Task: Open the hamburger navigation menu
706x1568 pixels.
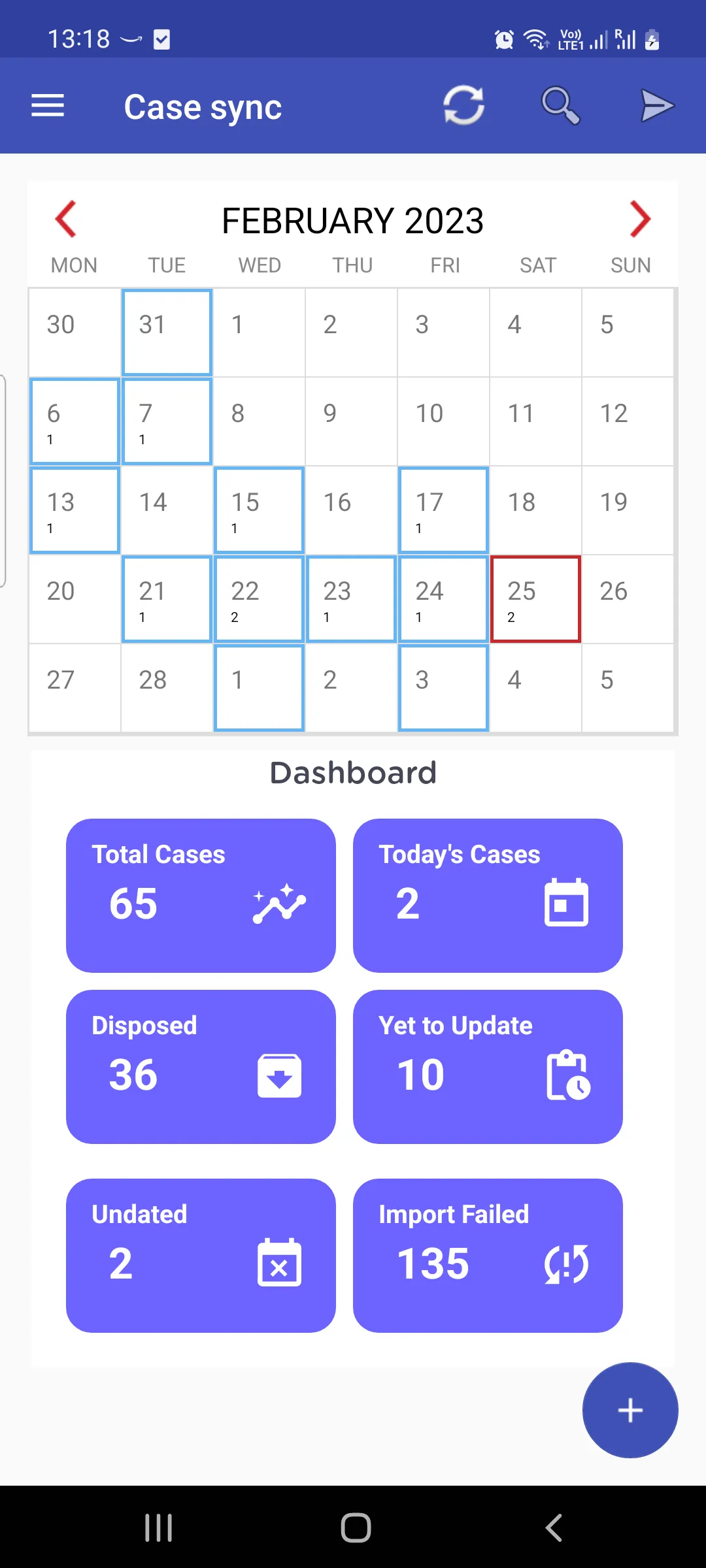Action: pyautogui.click(x=48, y=106)
